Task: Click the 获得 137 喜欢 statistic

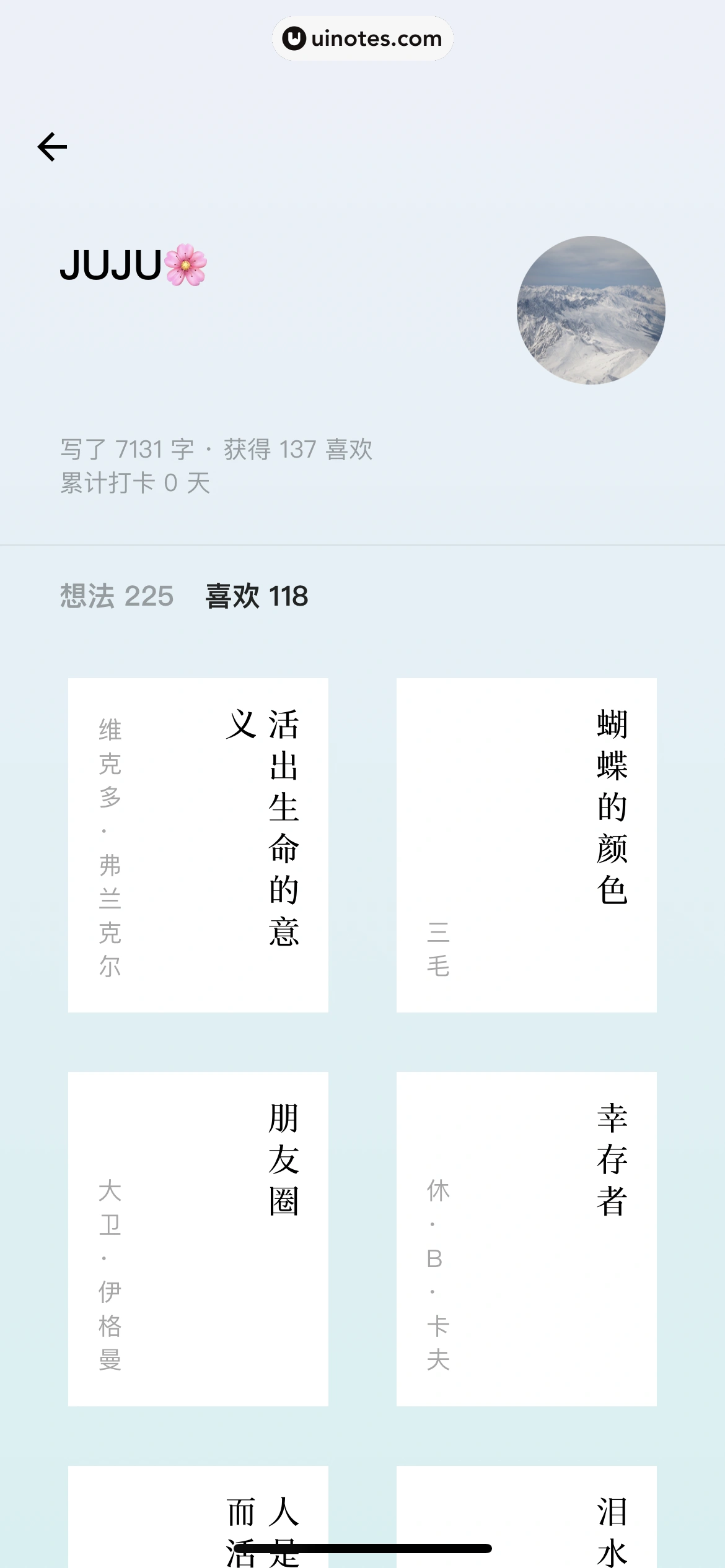Action: click(297, 450)
